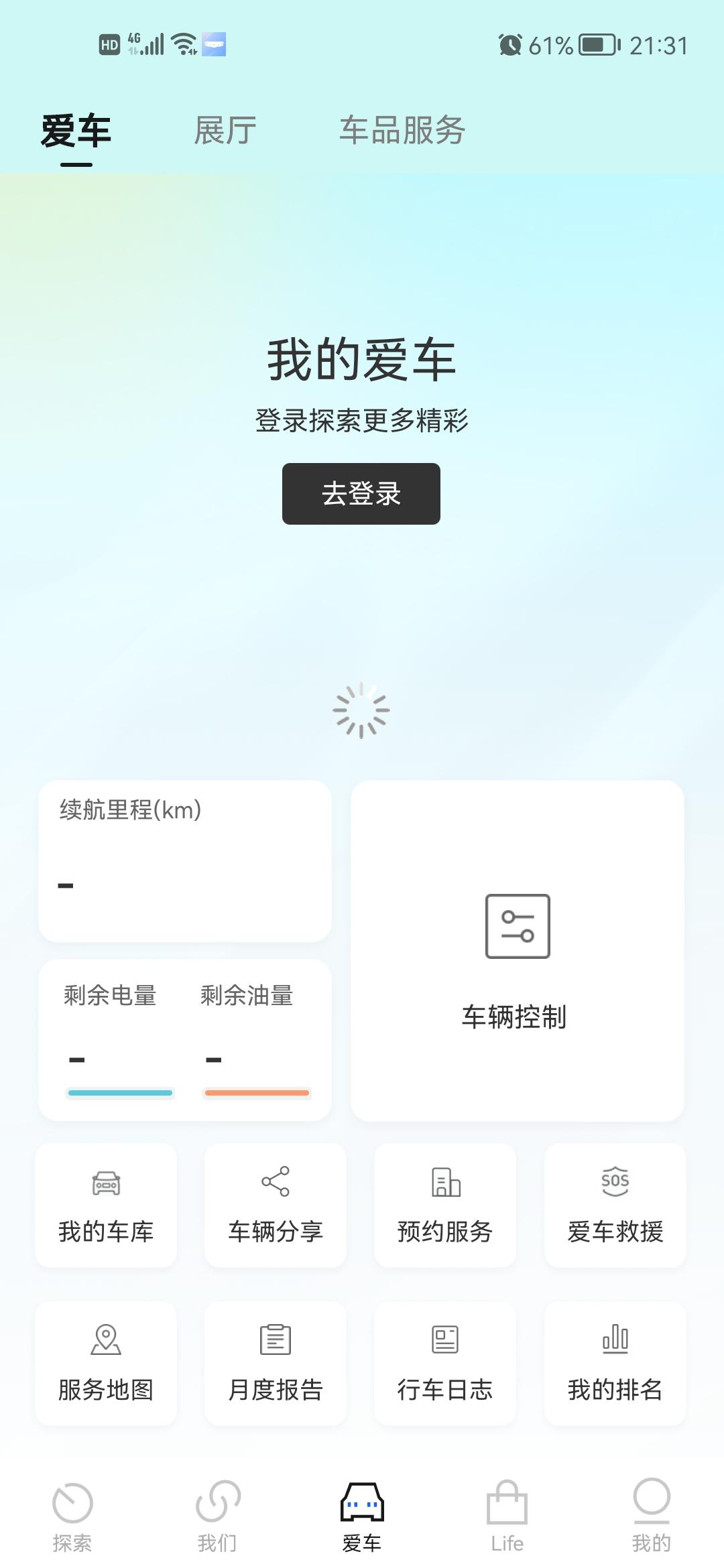Open 预约服务
Screen dimensions: 724x1568
pyautogui.click(x=445, y=1205)
